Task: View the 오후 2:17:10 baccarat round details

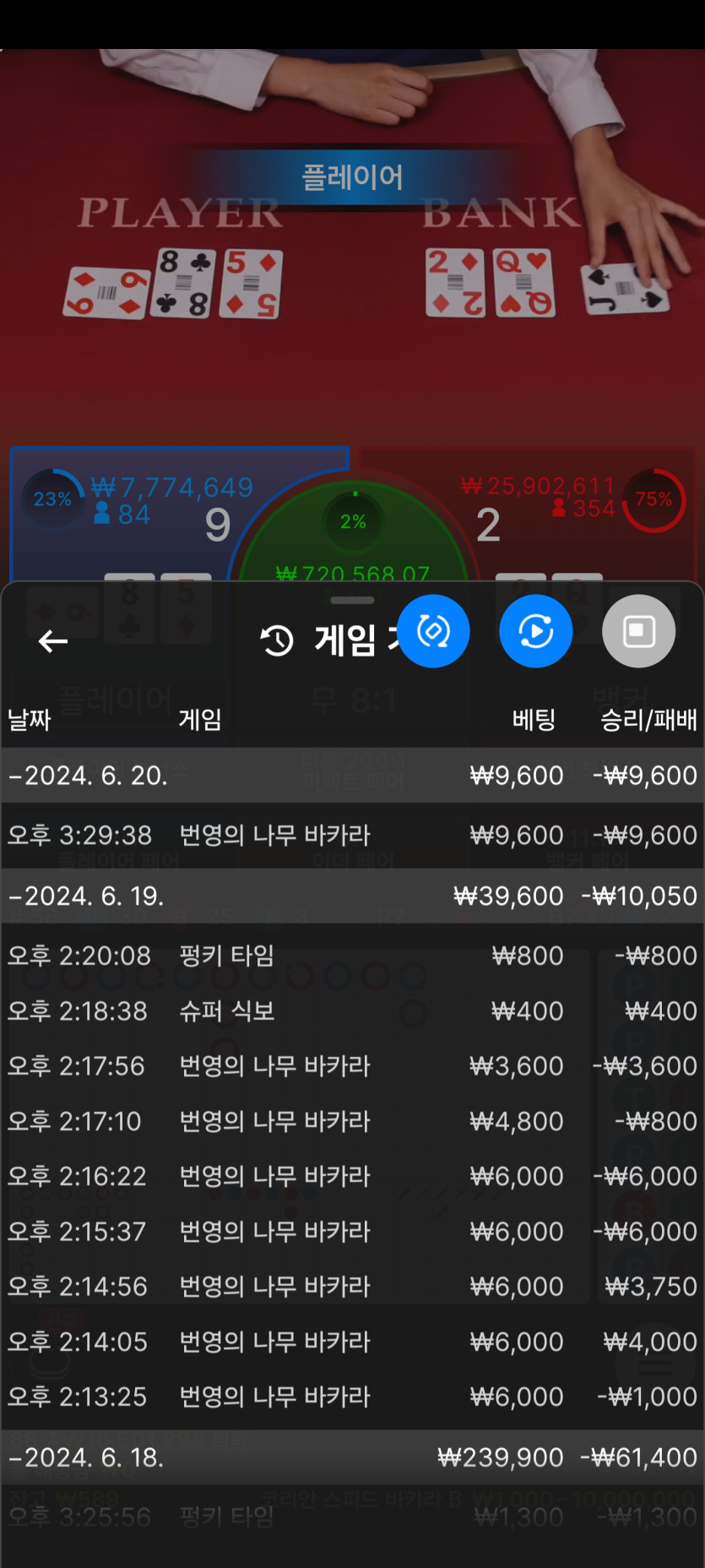Action: pyautogui.click(x=352, y=1121)
